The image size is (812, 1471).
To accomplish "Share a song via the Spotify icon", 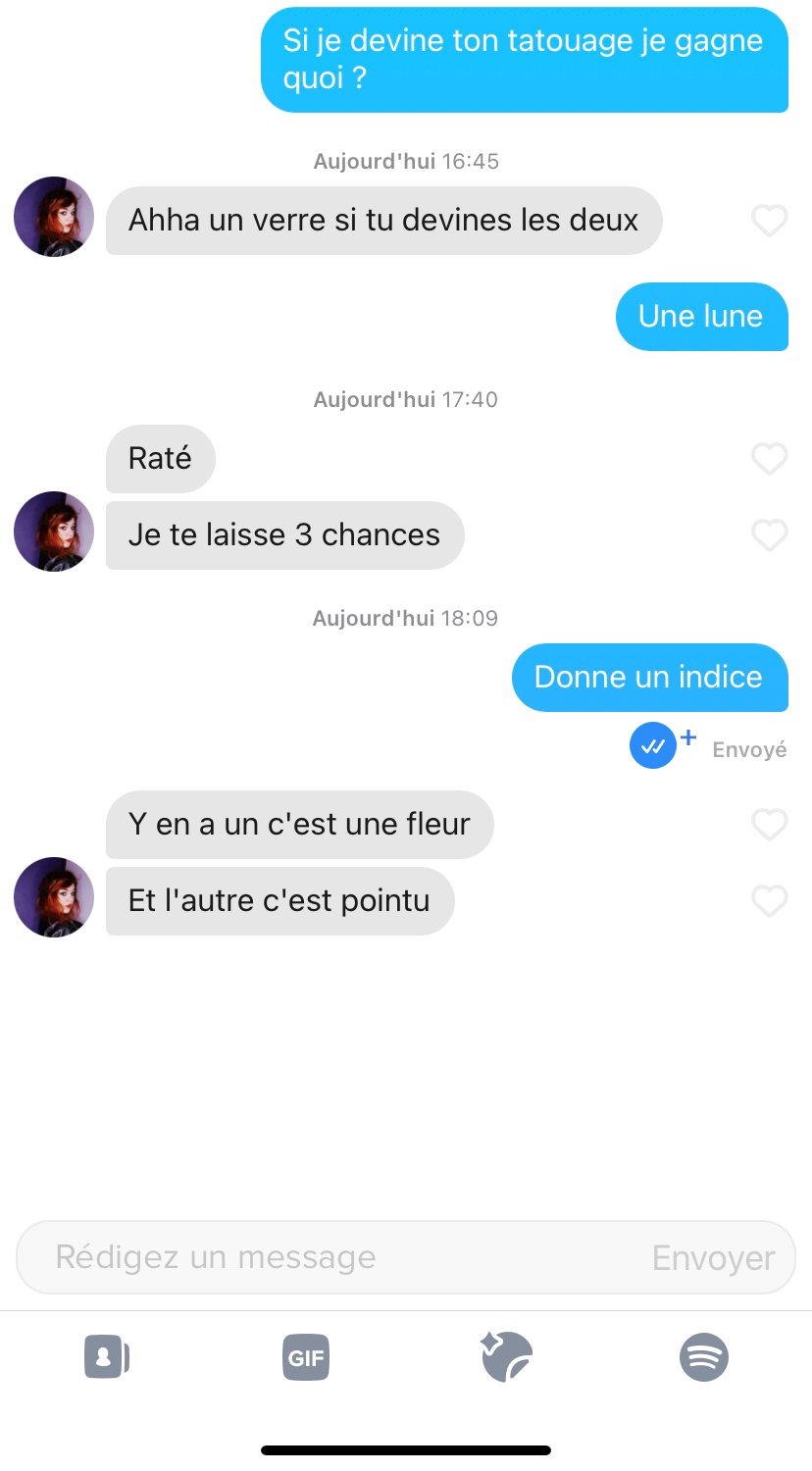I will click(x=704, y=1358).
